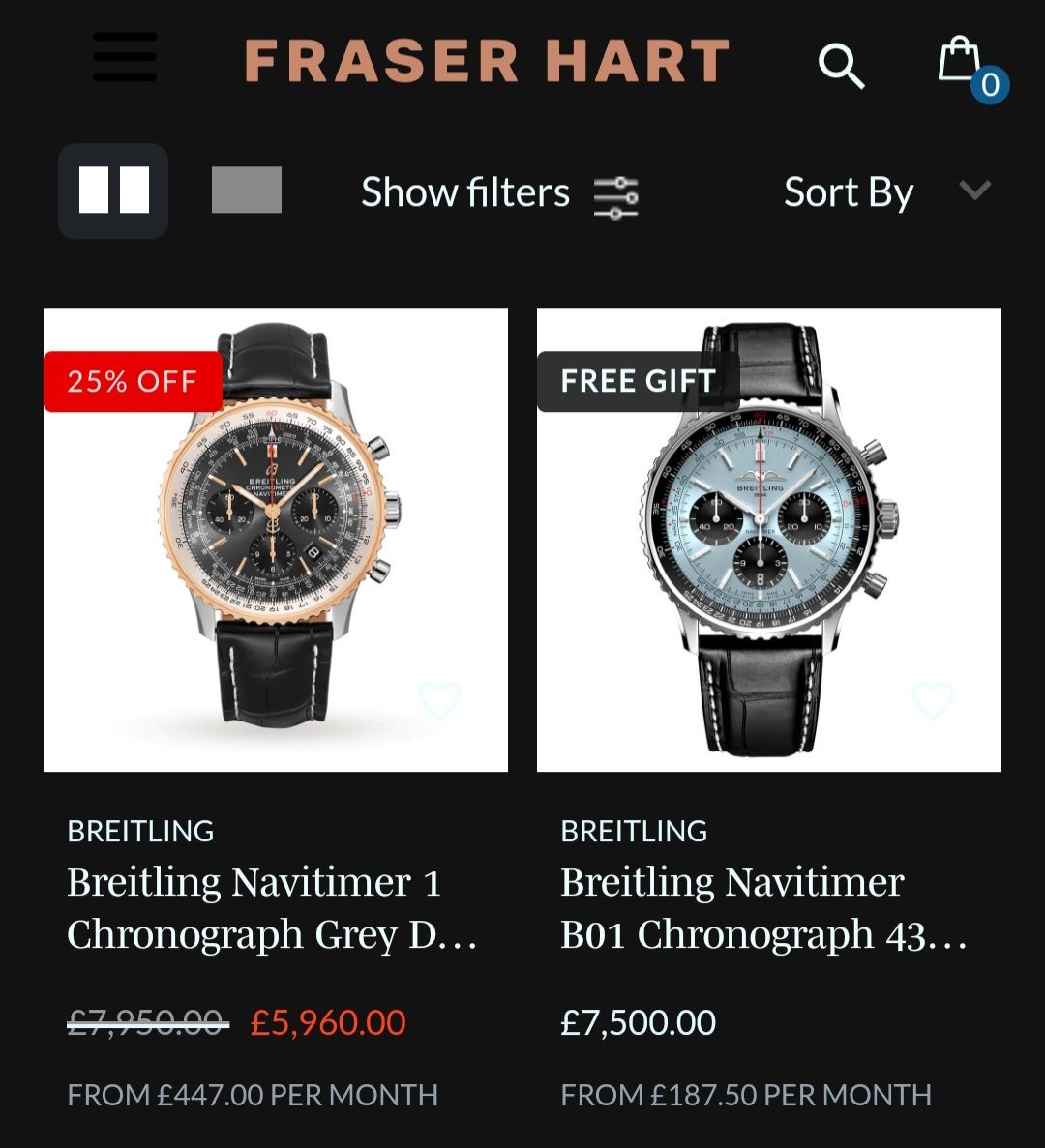Image resolution: width=1045 pixels, height=1148 pixels.
Task: Open the Breitling Navitimer B01 Chronograph 43 title link
Action: (764, 907)
